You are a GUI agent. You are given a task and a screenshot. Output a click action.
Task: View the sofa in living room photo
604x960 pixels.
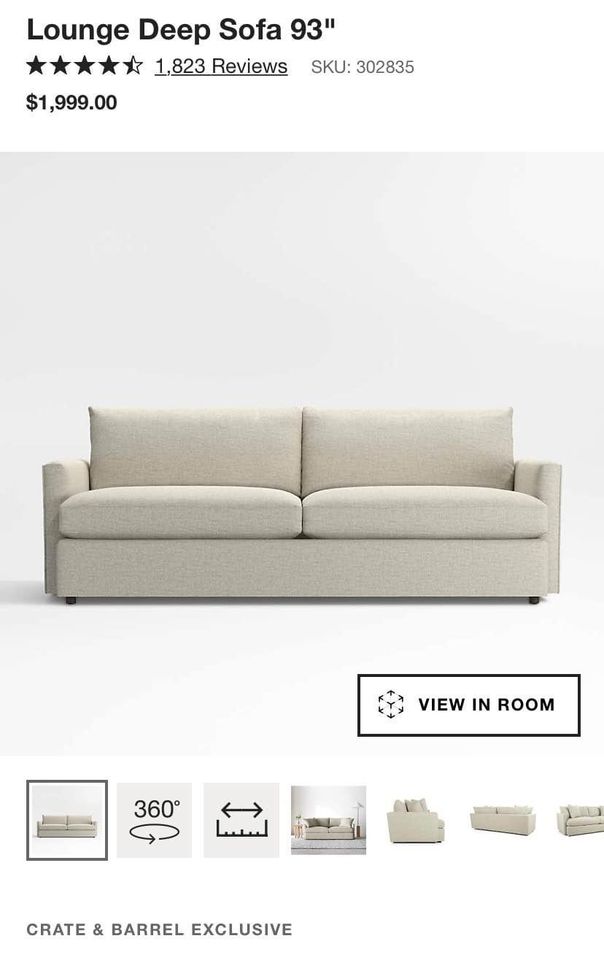tap(328, 820)
